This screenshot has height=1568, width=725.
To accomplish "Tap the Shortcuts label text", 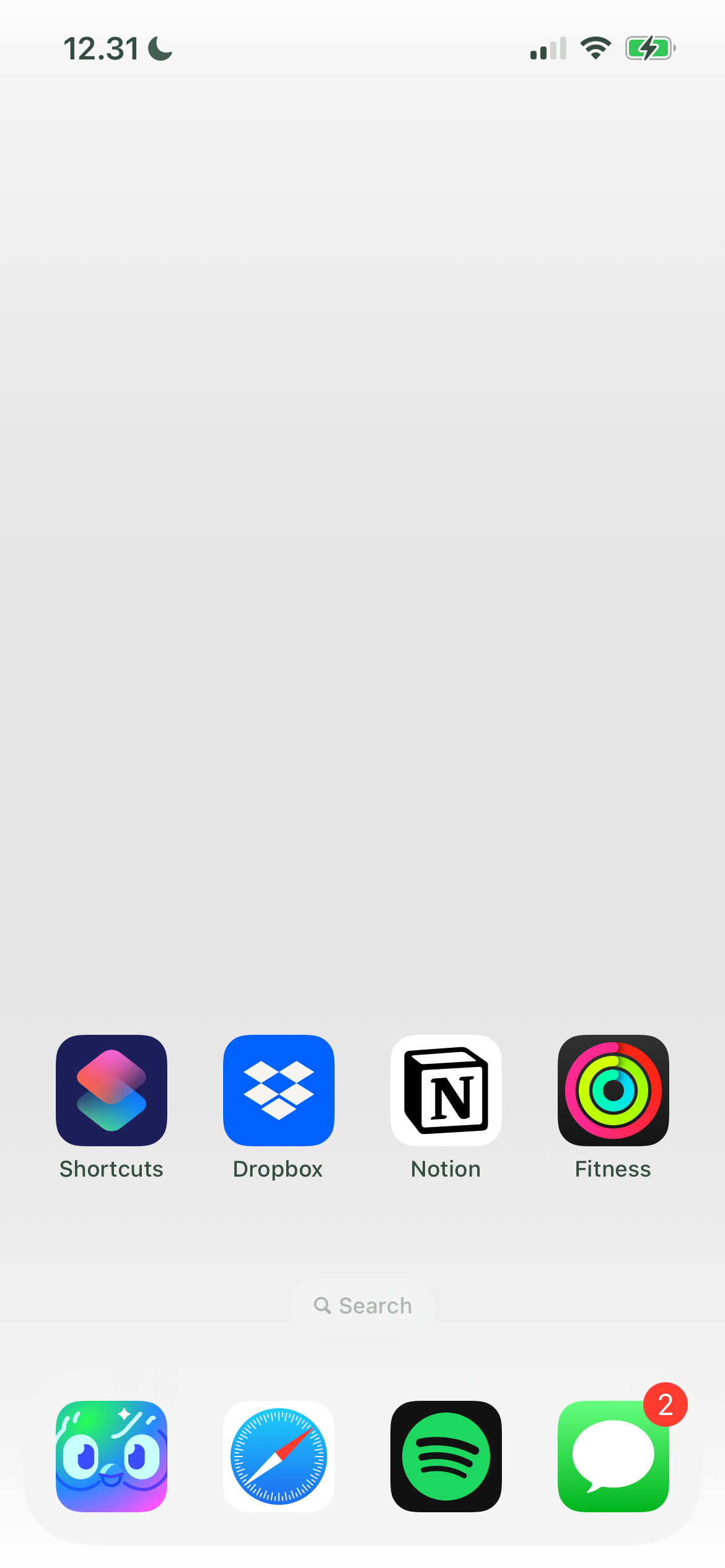I will click(x=112, y=1169).
